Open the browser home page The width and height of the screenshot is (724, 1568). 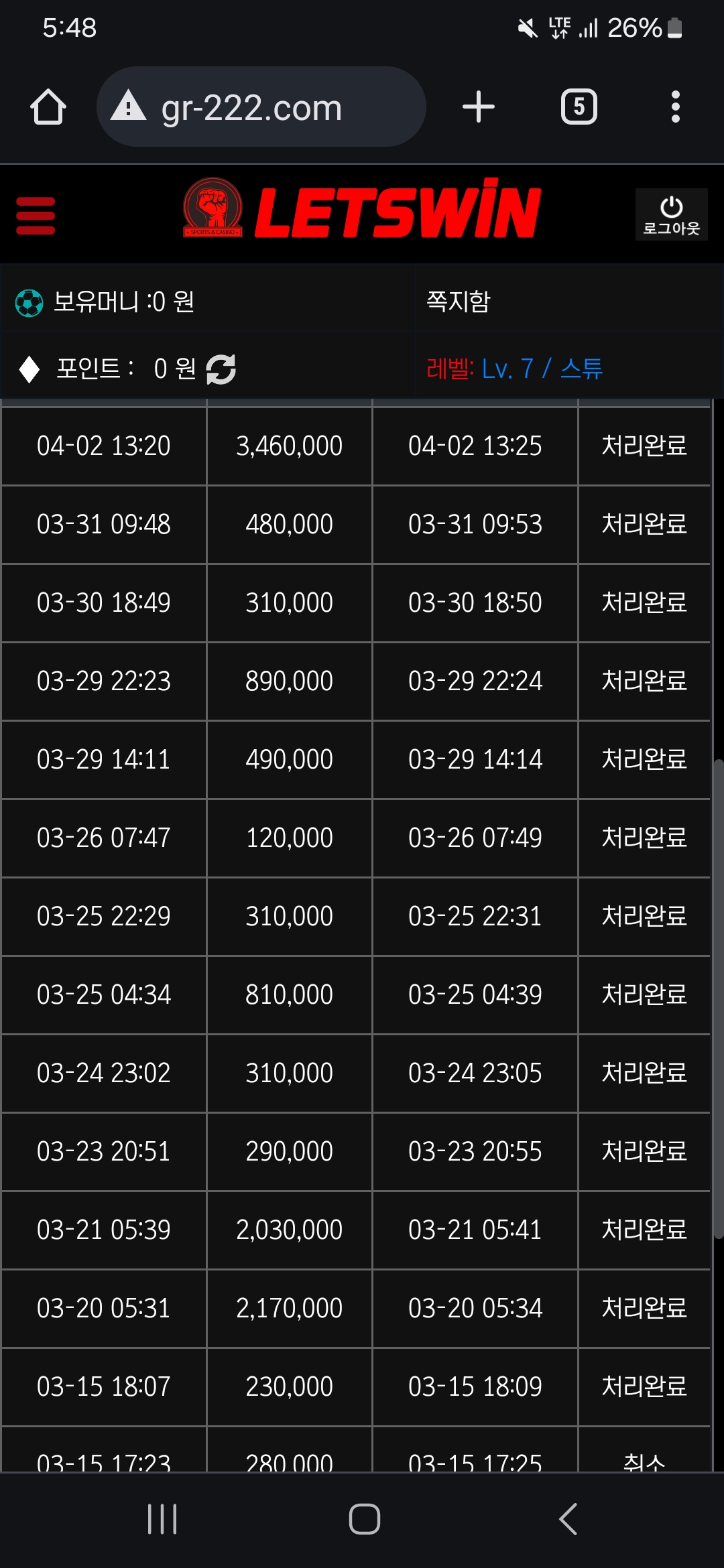48,107
